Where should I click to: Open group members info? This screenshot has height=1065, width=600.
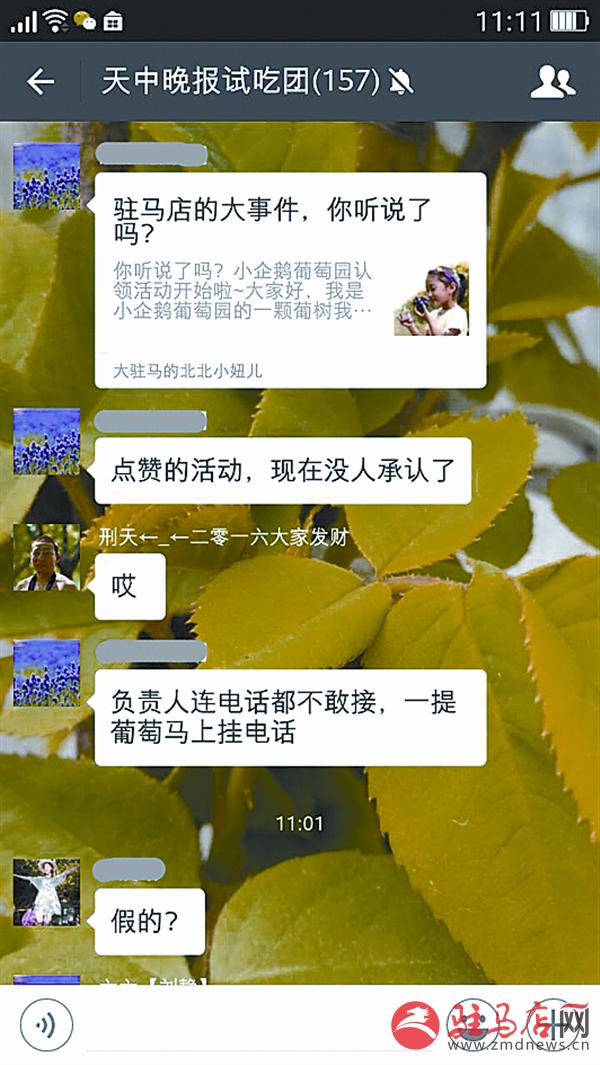click(x=552, y=82)
